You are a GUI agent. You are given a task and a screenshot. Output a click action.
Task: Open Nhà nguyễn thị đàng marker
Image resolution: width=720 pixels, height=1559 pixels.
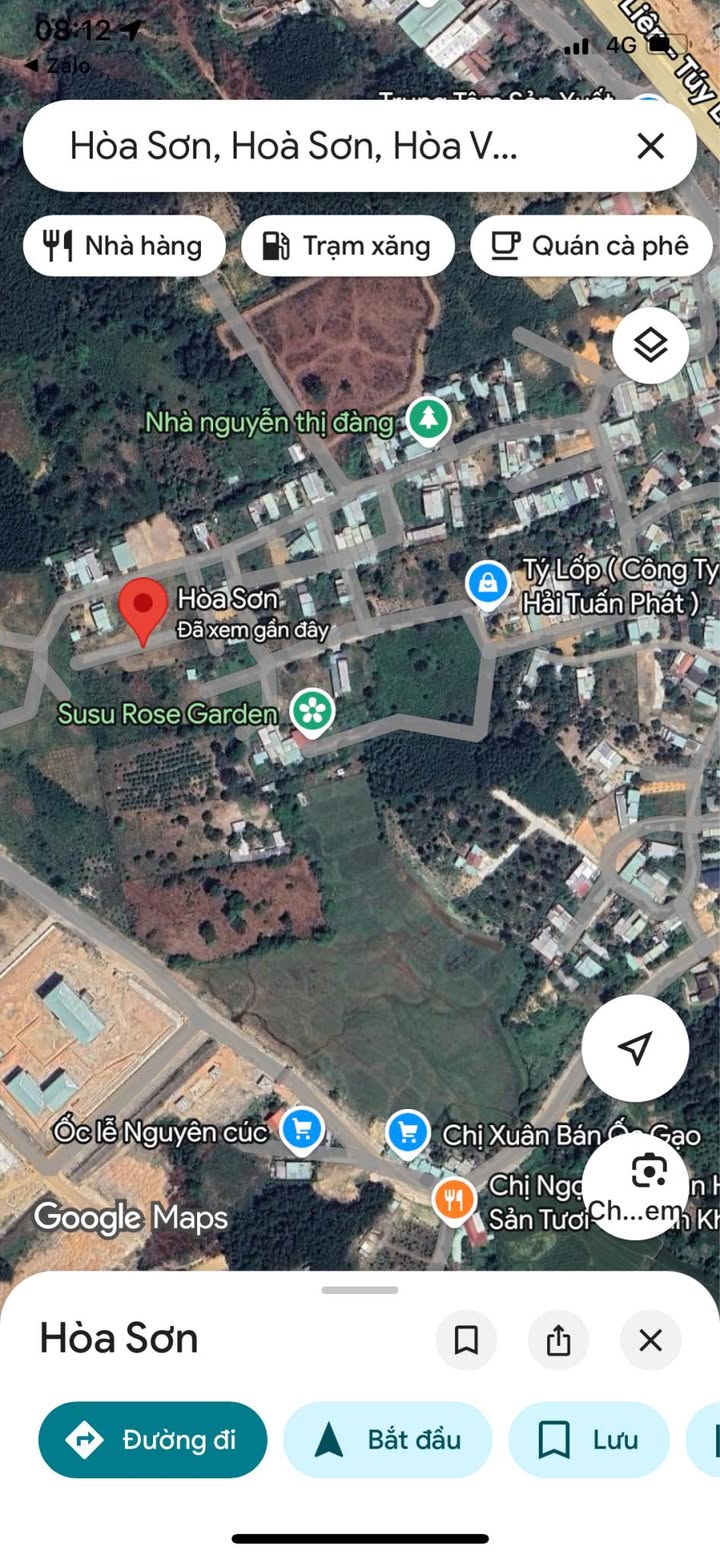click(429, 419)
